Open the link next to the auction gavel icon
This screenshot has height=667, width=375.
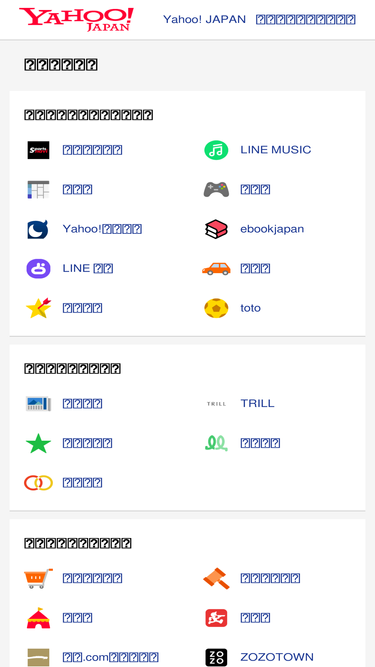click(x=270, y=578)
